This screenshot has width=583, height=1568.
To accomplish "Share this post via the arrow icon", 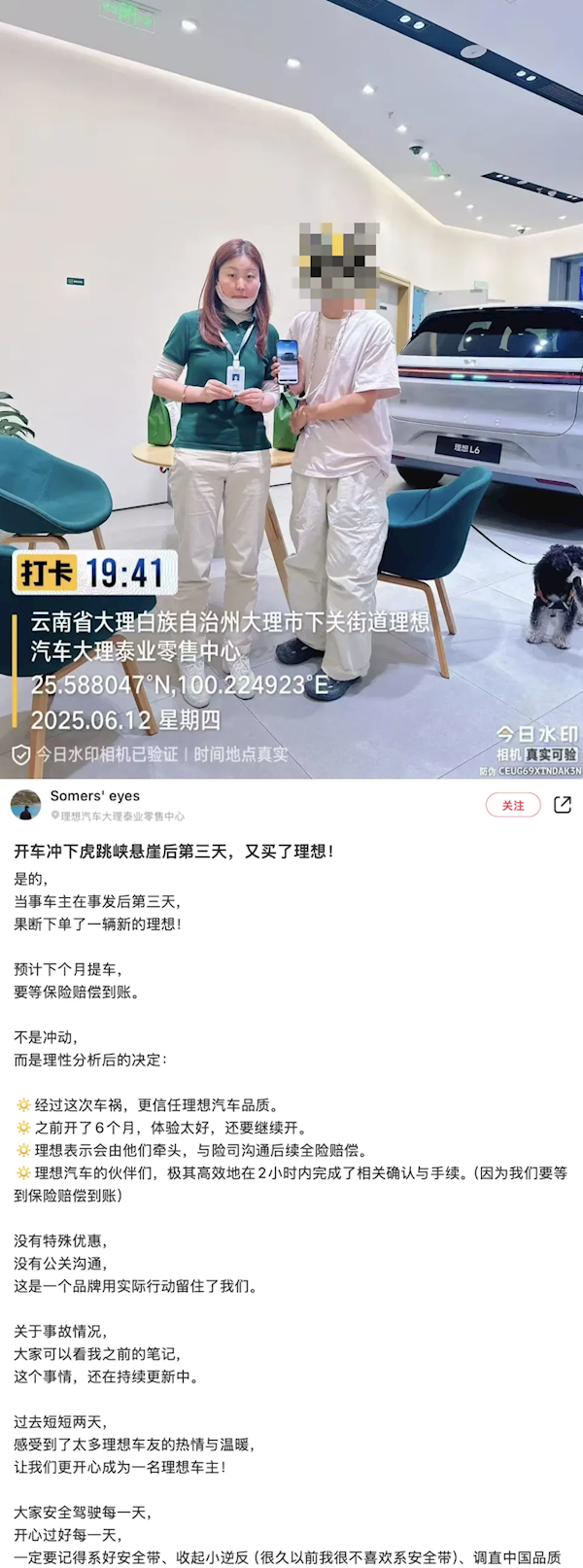I will click(x=563, y=805).
